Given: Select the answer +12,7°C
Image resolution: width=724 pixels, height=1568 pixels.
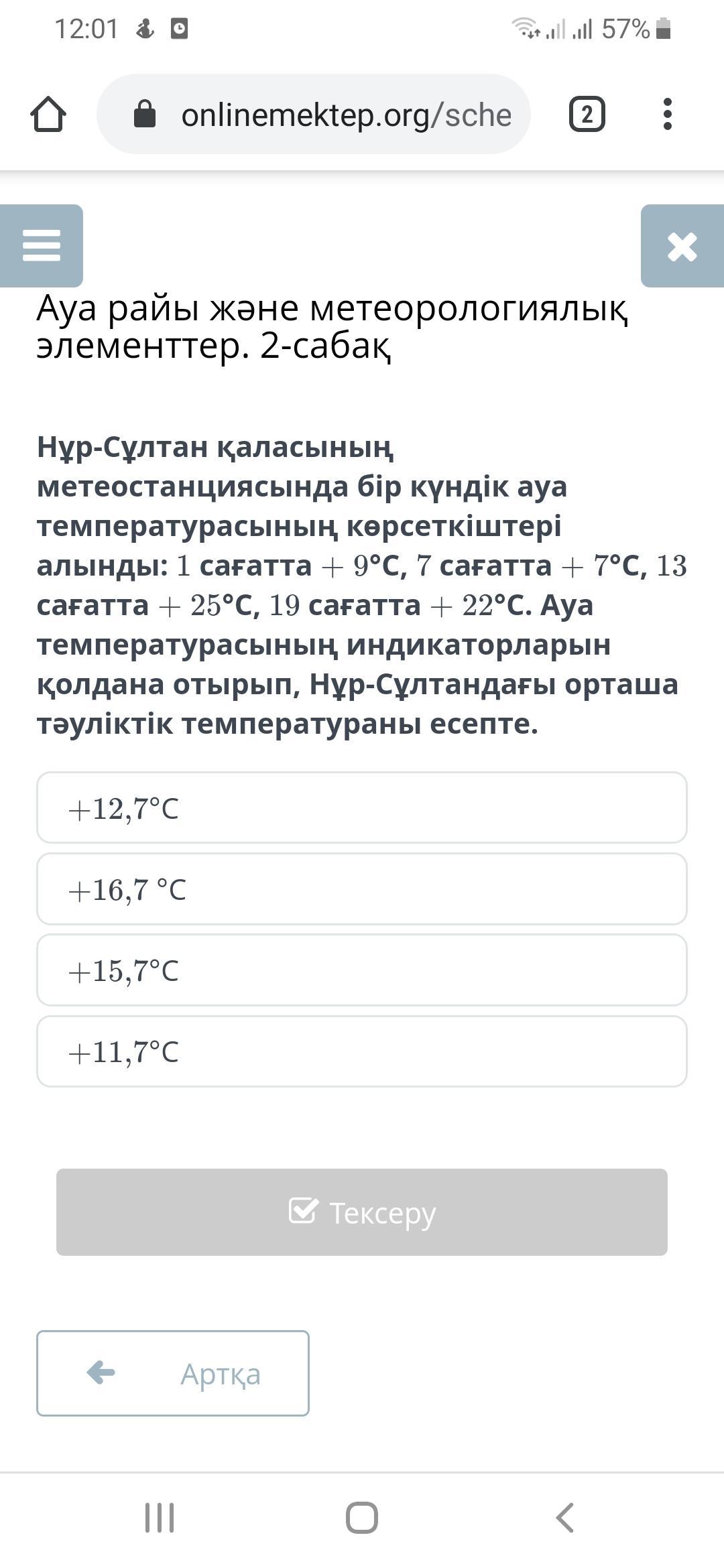Looking at the screenshot, I should 362,807.
